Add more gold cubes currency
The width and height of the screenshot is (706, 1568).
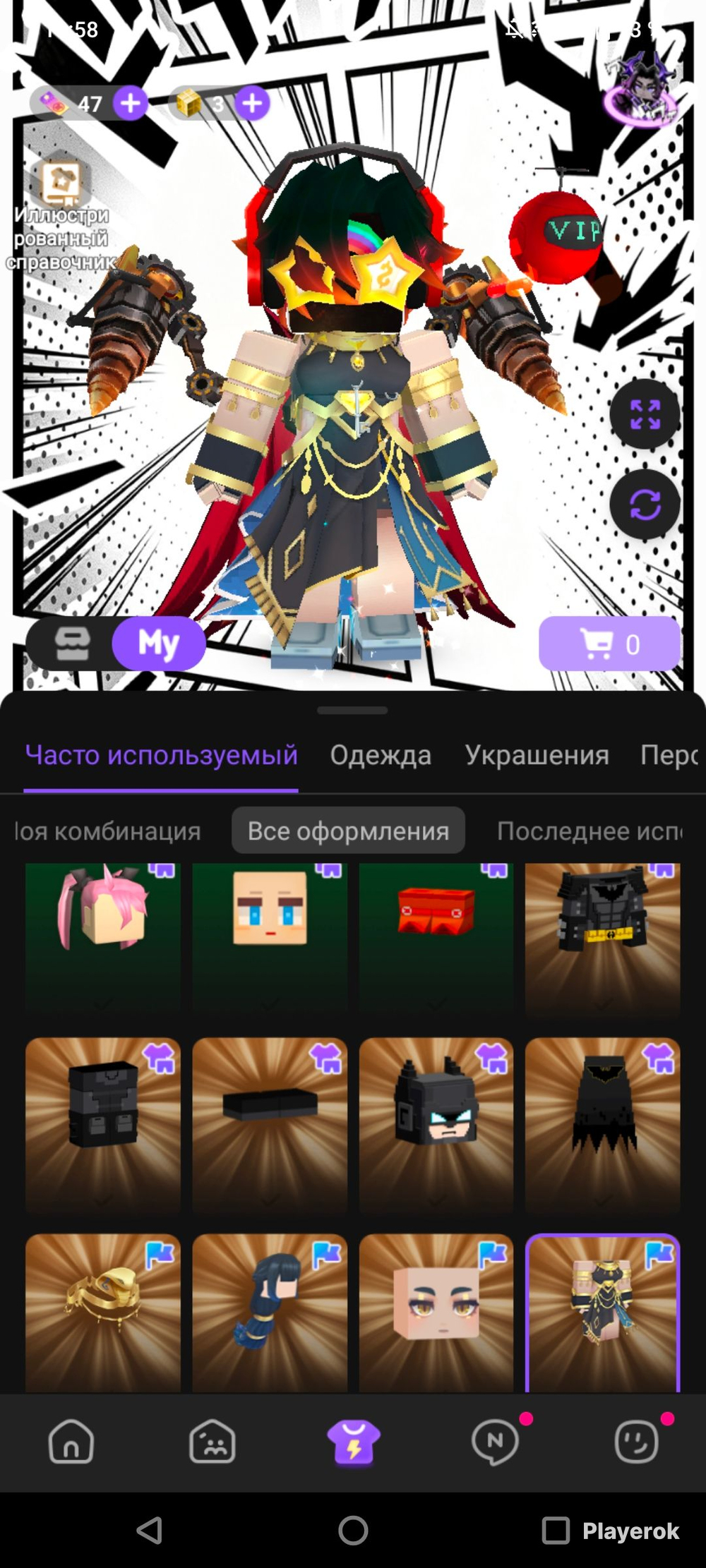(x=252, y=104)
